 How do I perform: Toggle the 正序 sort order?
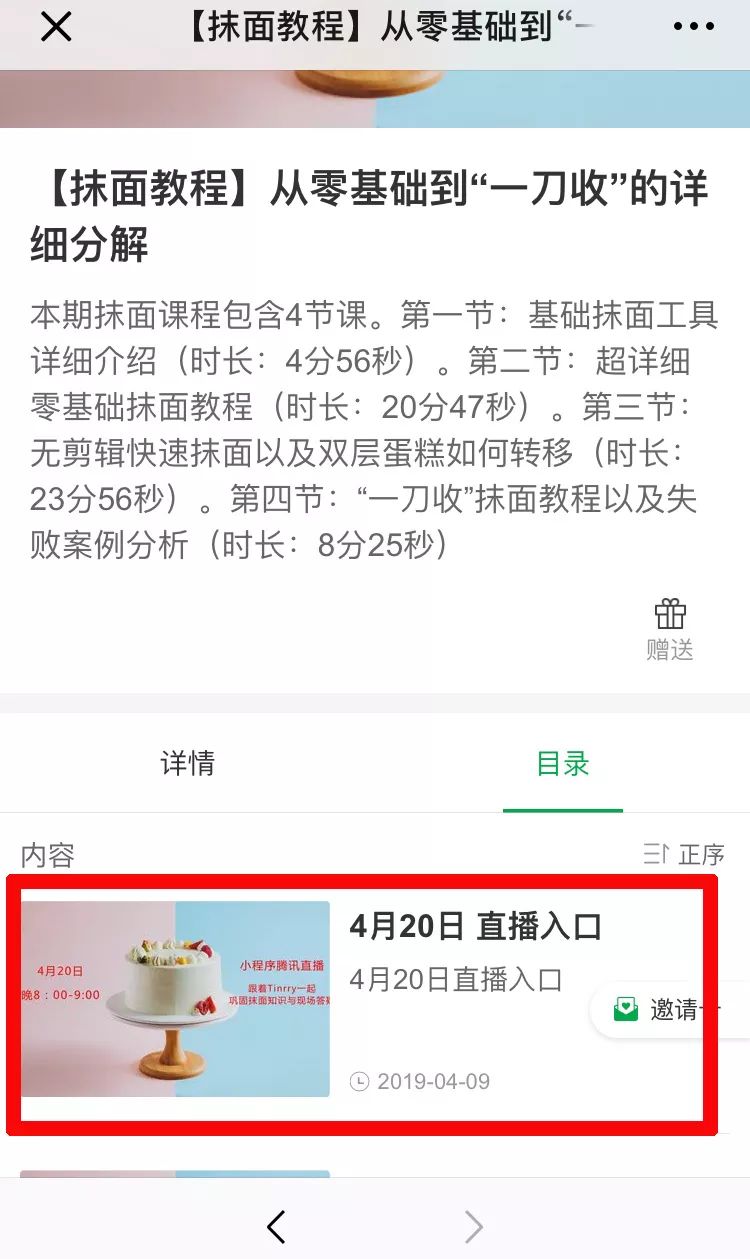click(x=685, y=855)
